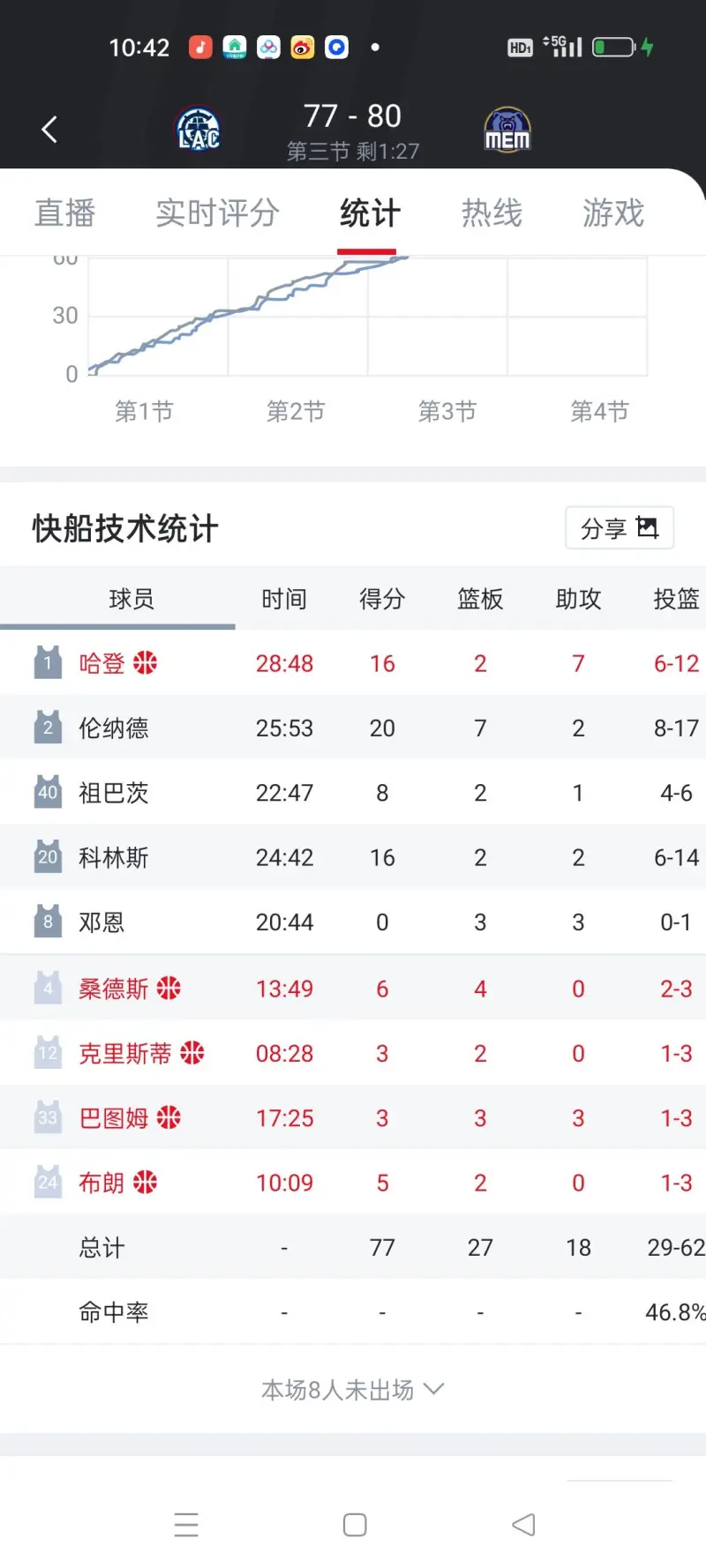Open the 游戏 tab
Image resolution: width=706 pixels, height=1568 pixels.
click(612, 213)
